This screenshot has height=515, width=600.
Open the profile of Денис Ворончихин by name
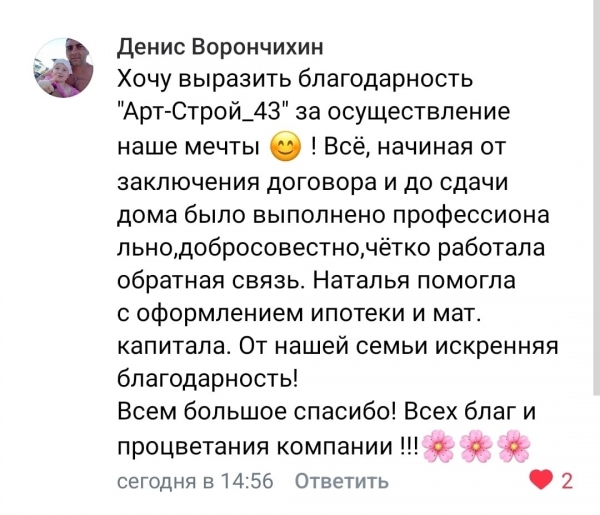[221, 48]
